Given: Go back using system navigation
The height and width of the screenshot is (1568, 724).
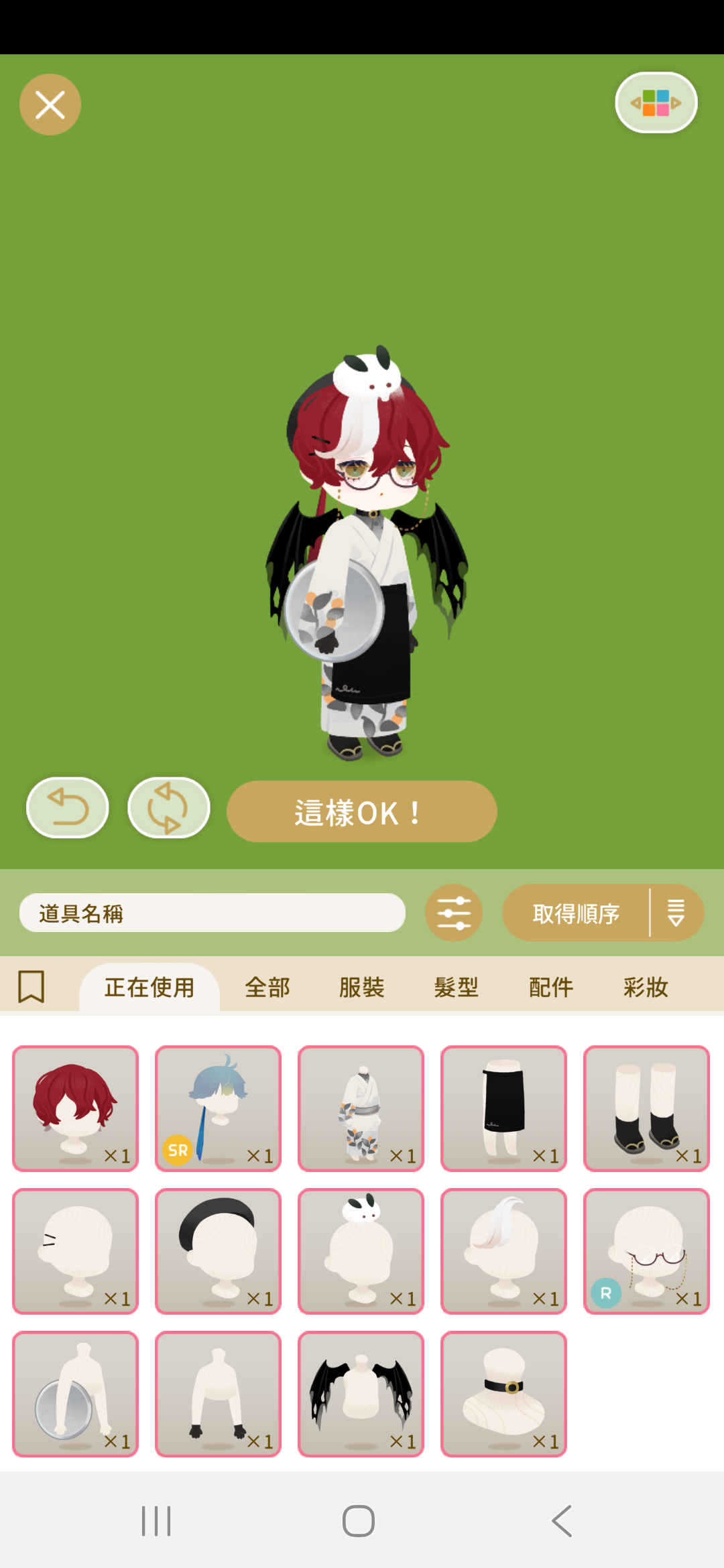Looking at the screenshot, I should pos(562,1520).
